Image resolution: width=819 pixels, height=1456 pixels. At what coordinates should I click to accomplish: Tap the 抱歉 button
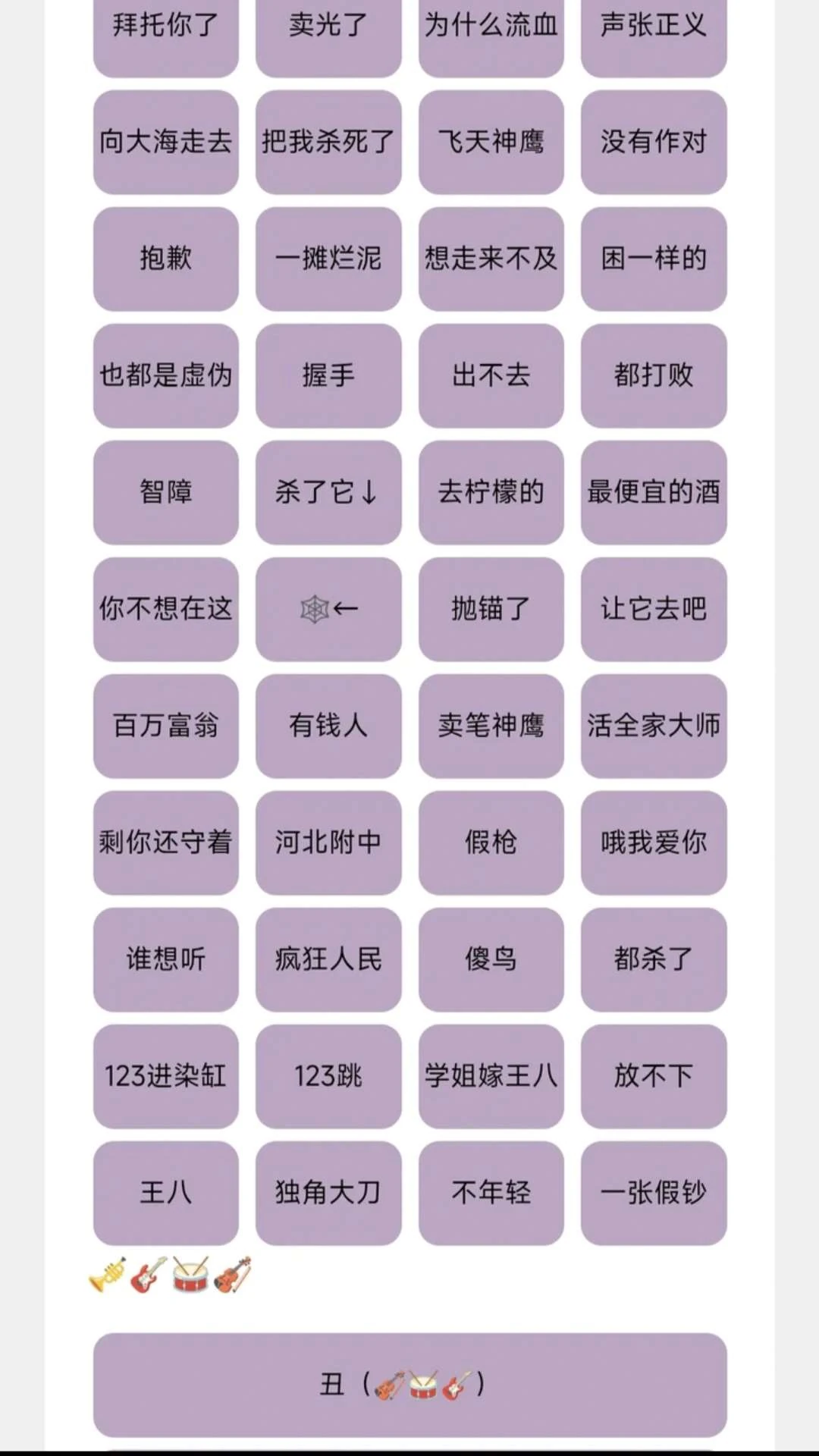pyautogui.click(x=165, y=259)
